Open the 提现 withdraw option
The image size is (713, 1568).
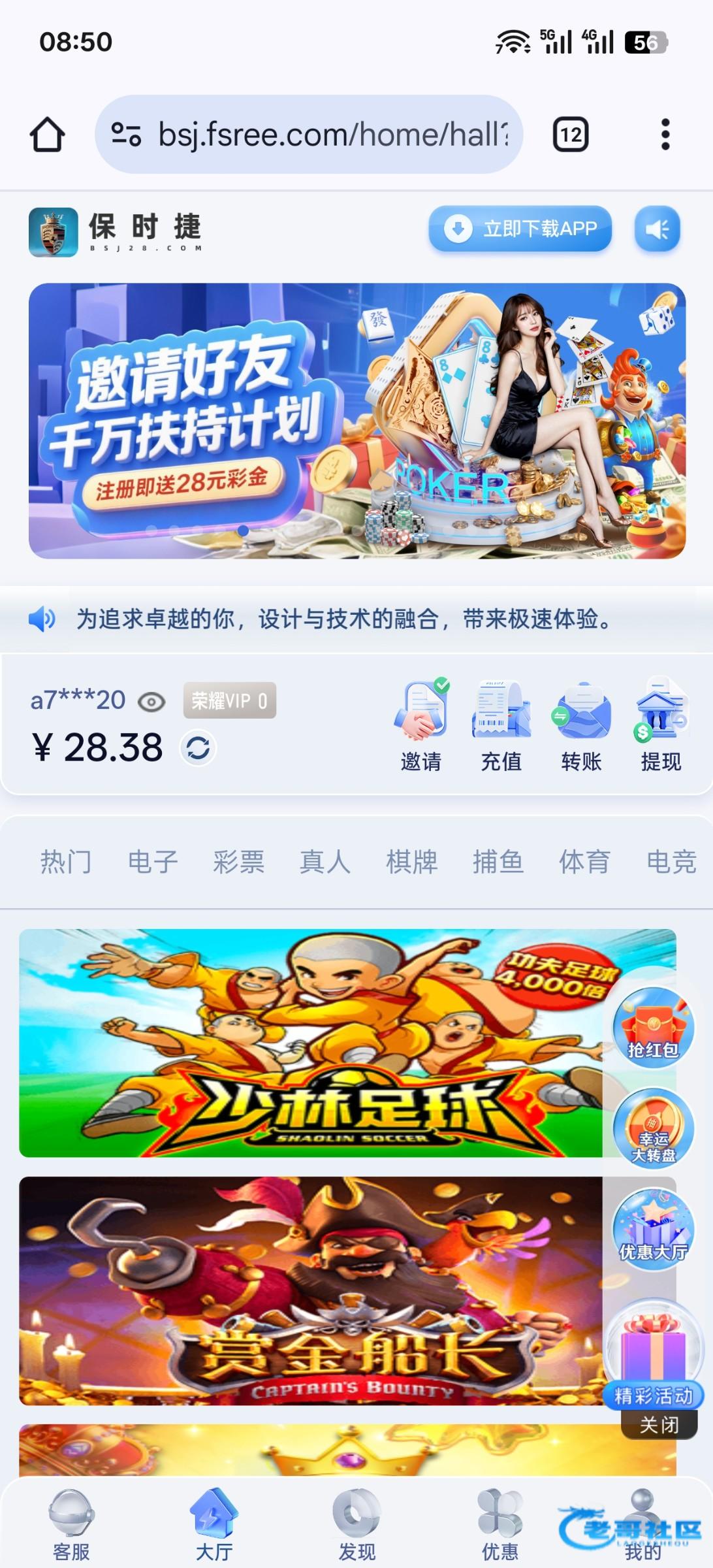click(x=660, y=725)
